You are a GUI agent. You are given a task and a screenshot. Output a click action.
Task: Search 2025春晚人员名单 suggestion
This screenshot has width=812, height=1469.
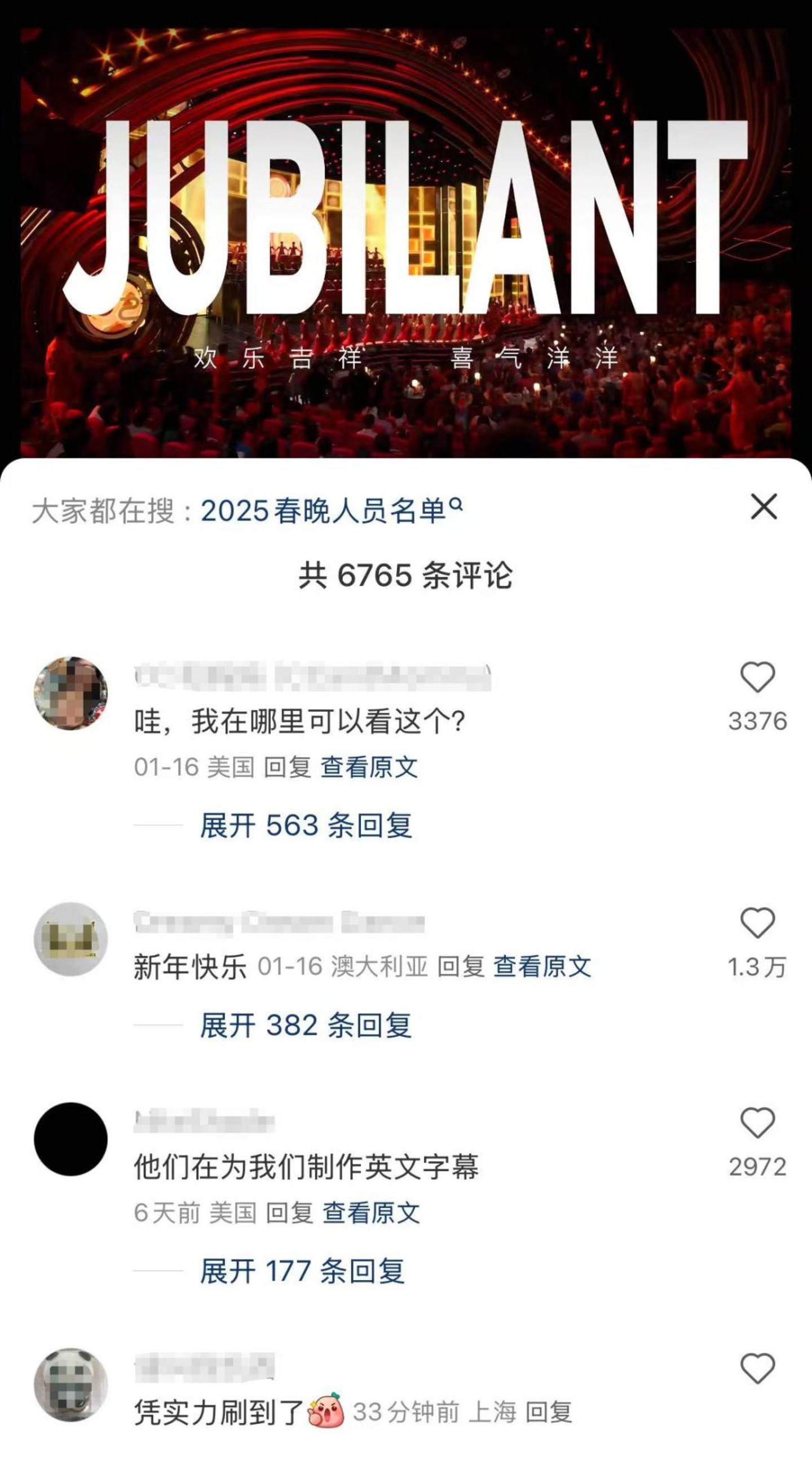click(330, 511)
